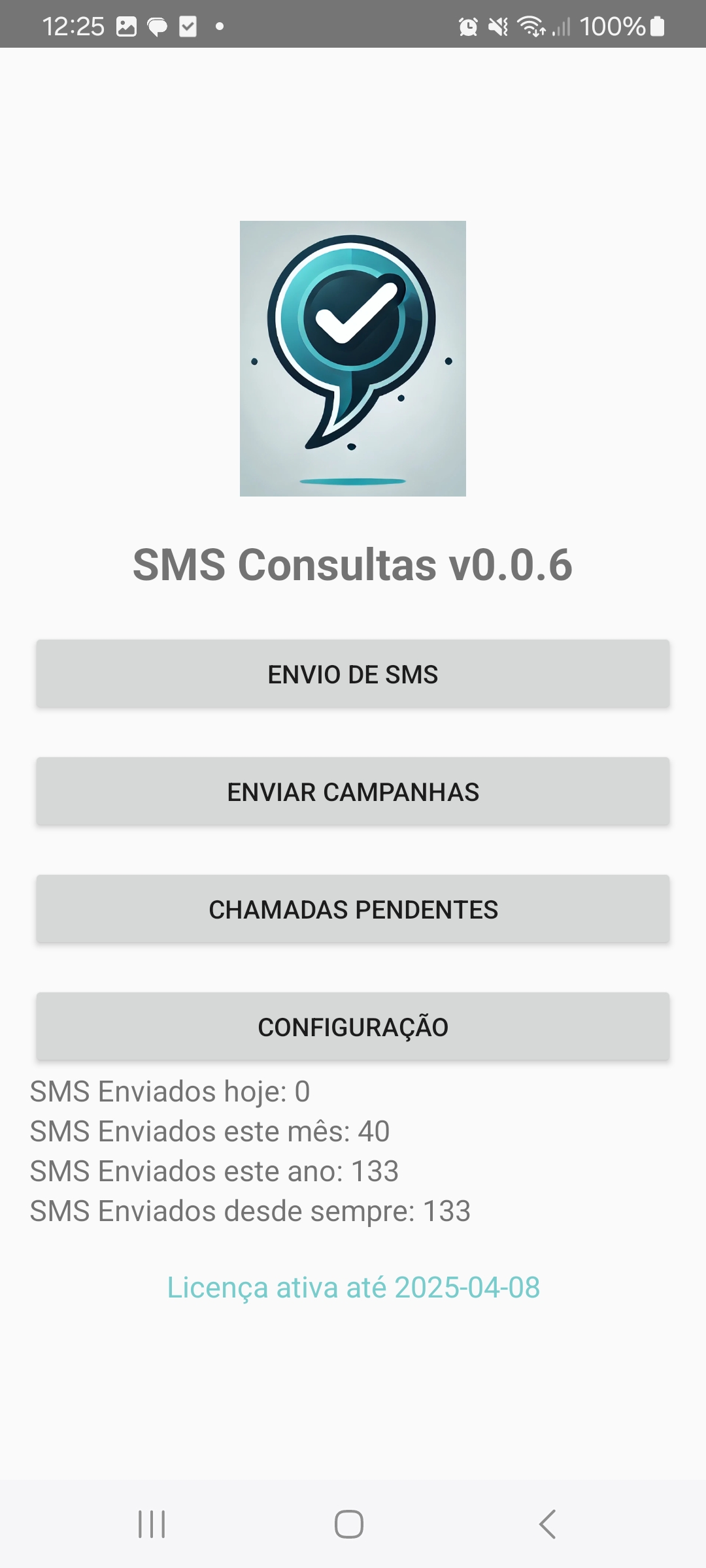
Task: Tap the SMS Enviados este mês counter
Action: [209, 1131]
